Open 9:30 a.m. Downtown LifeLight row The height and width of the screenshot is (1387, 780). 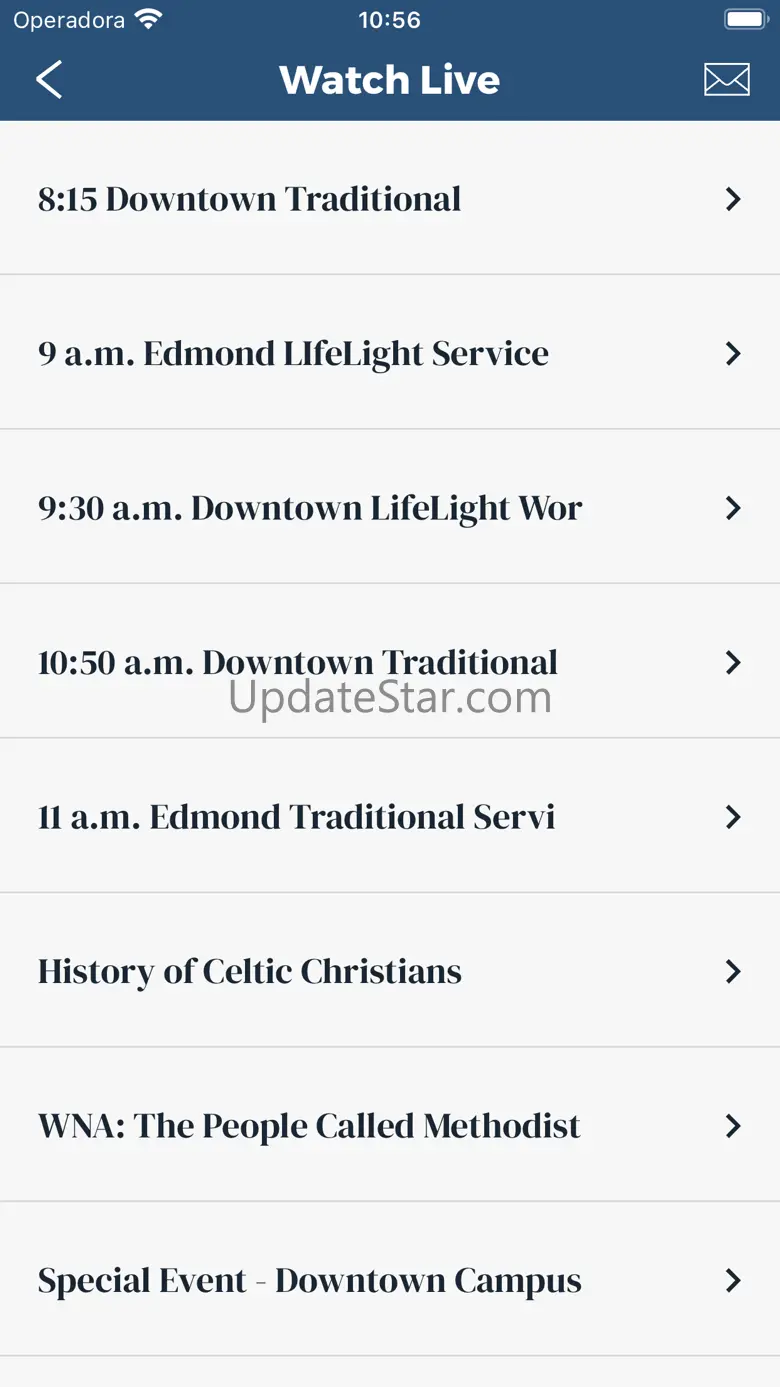[389, 508]
